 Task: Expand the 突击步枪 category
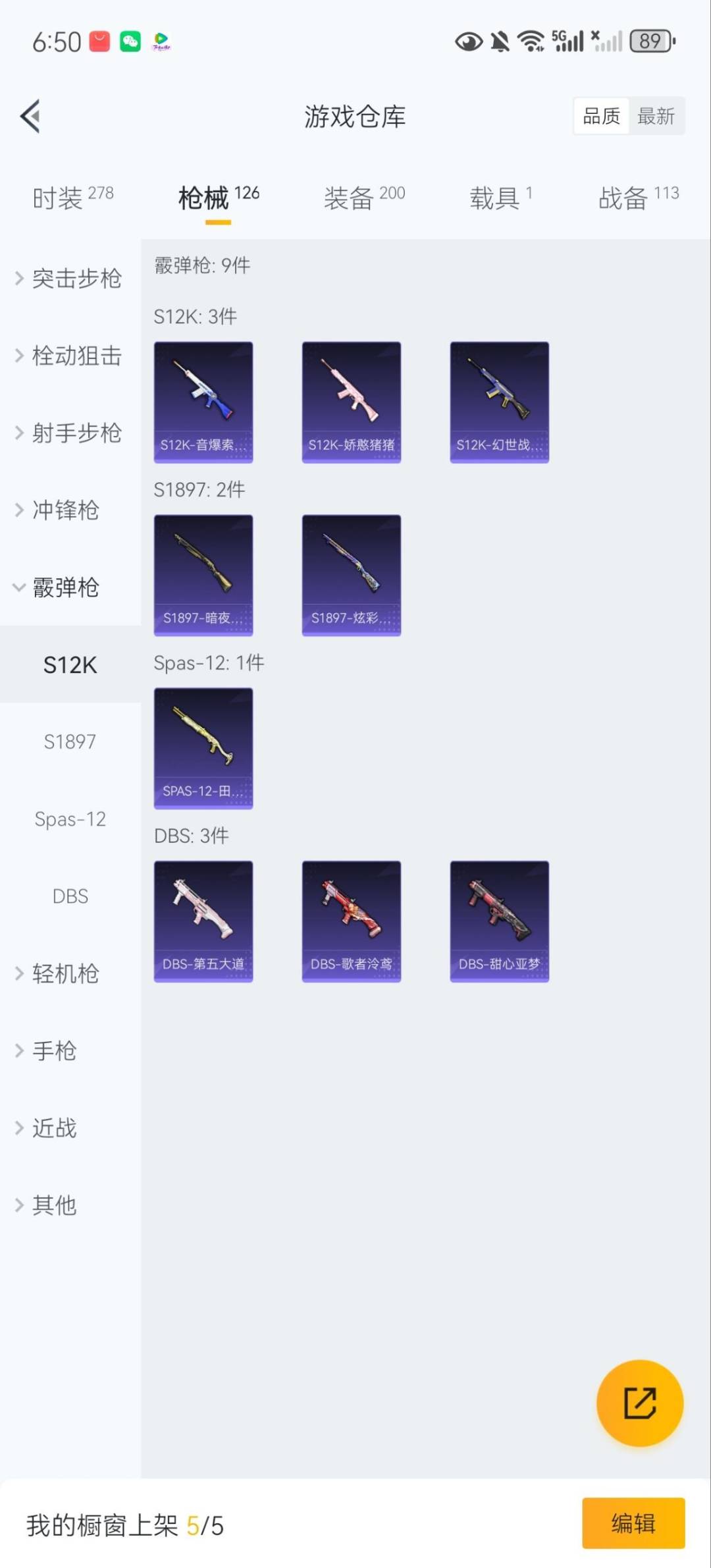click(x=76, y=279)
